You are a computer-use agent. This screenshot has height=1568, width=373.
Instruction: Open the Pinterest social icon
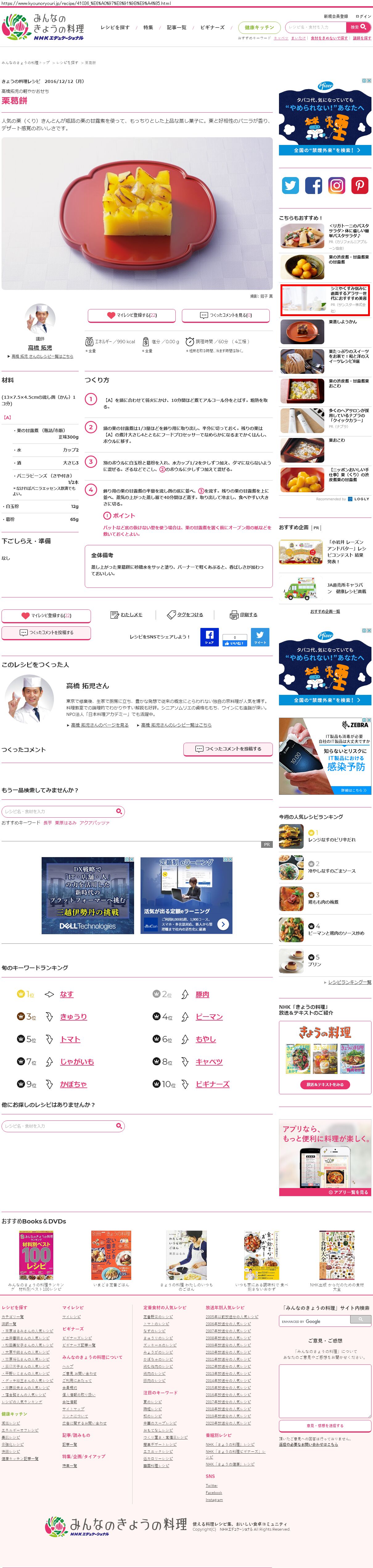(360, 186)
